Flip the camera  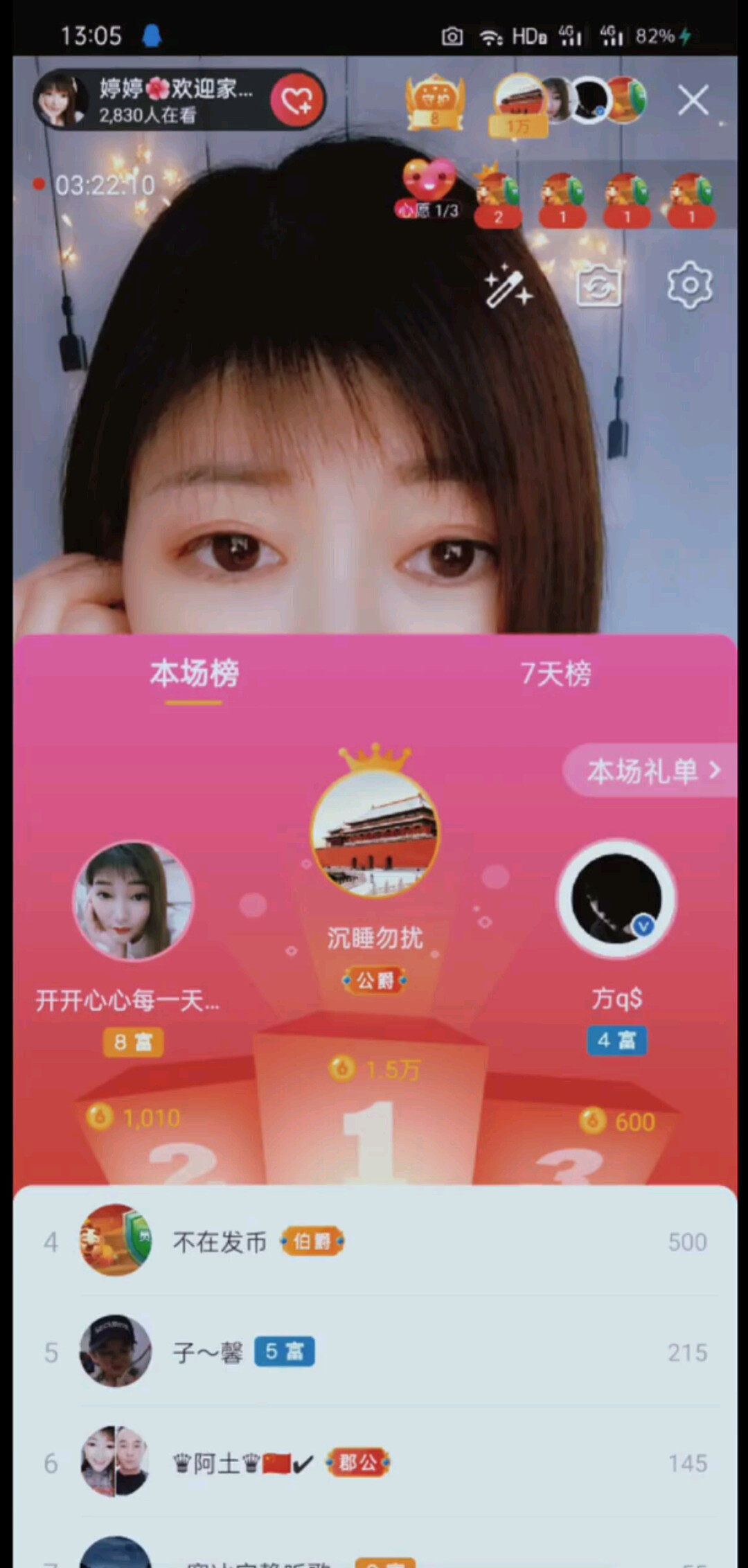(598, 285)
